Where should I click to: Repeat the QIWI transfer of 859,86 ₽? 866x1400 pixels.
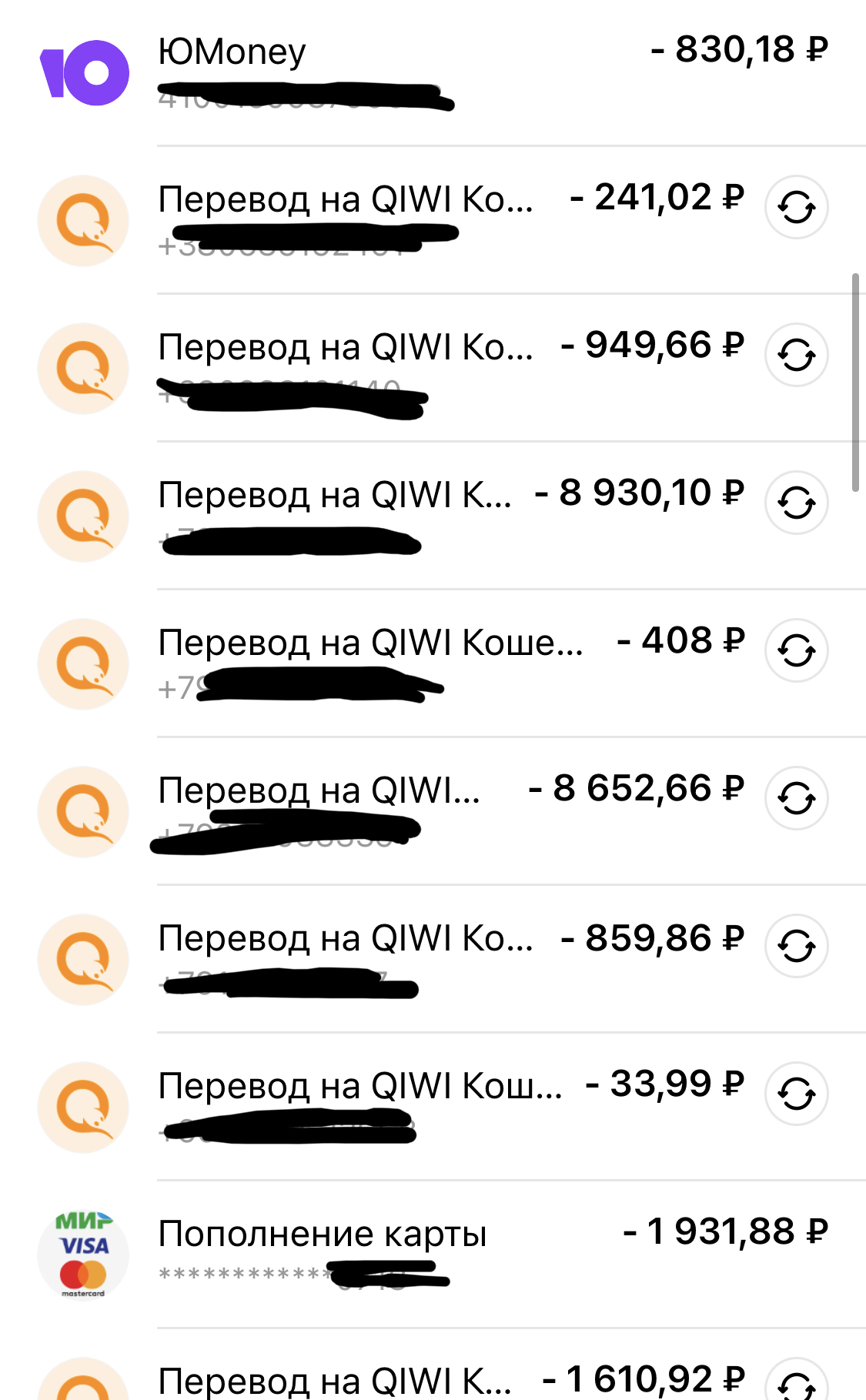(796, 946)
